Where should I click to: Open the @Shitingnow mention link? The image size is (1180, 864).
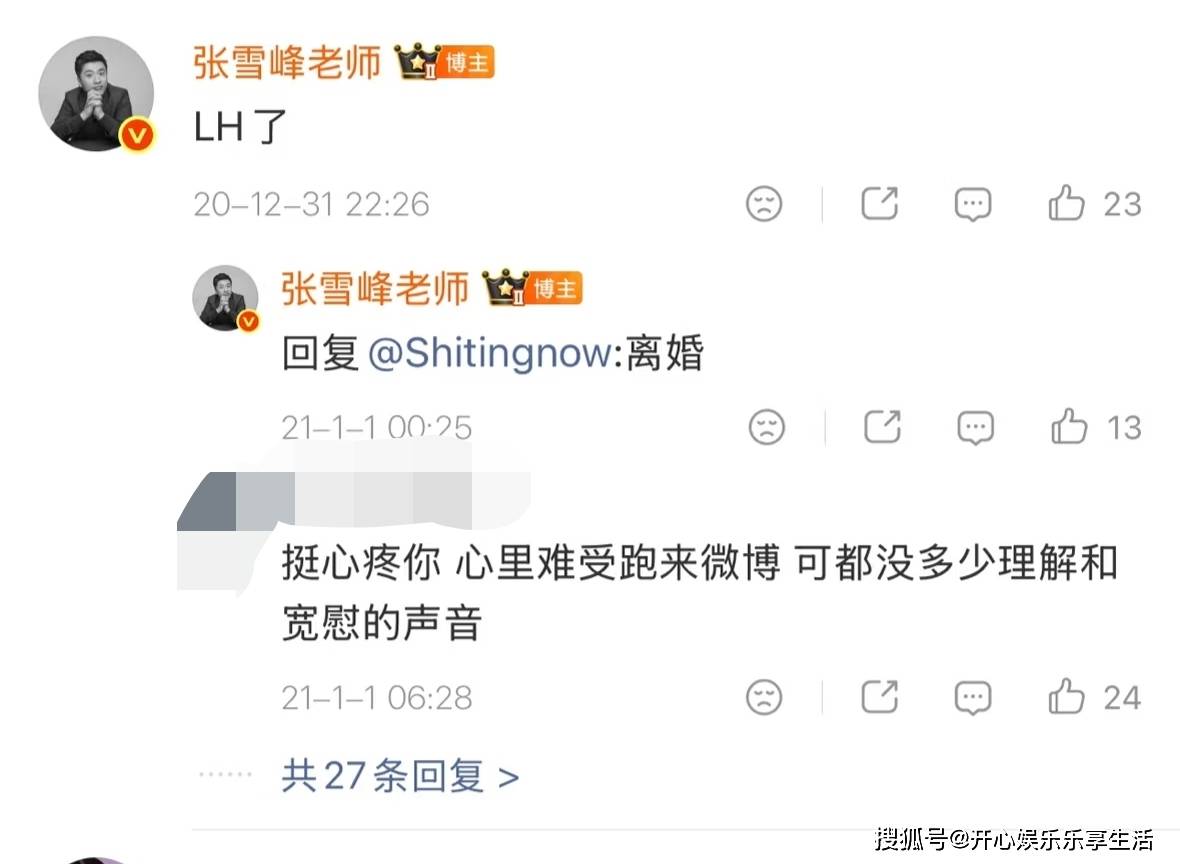pyautogui.click(x=492, y=354)
